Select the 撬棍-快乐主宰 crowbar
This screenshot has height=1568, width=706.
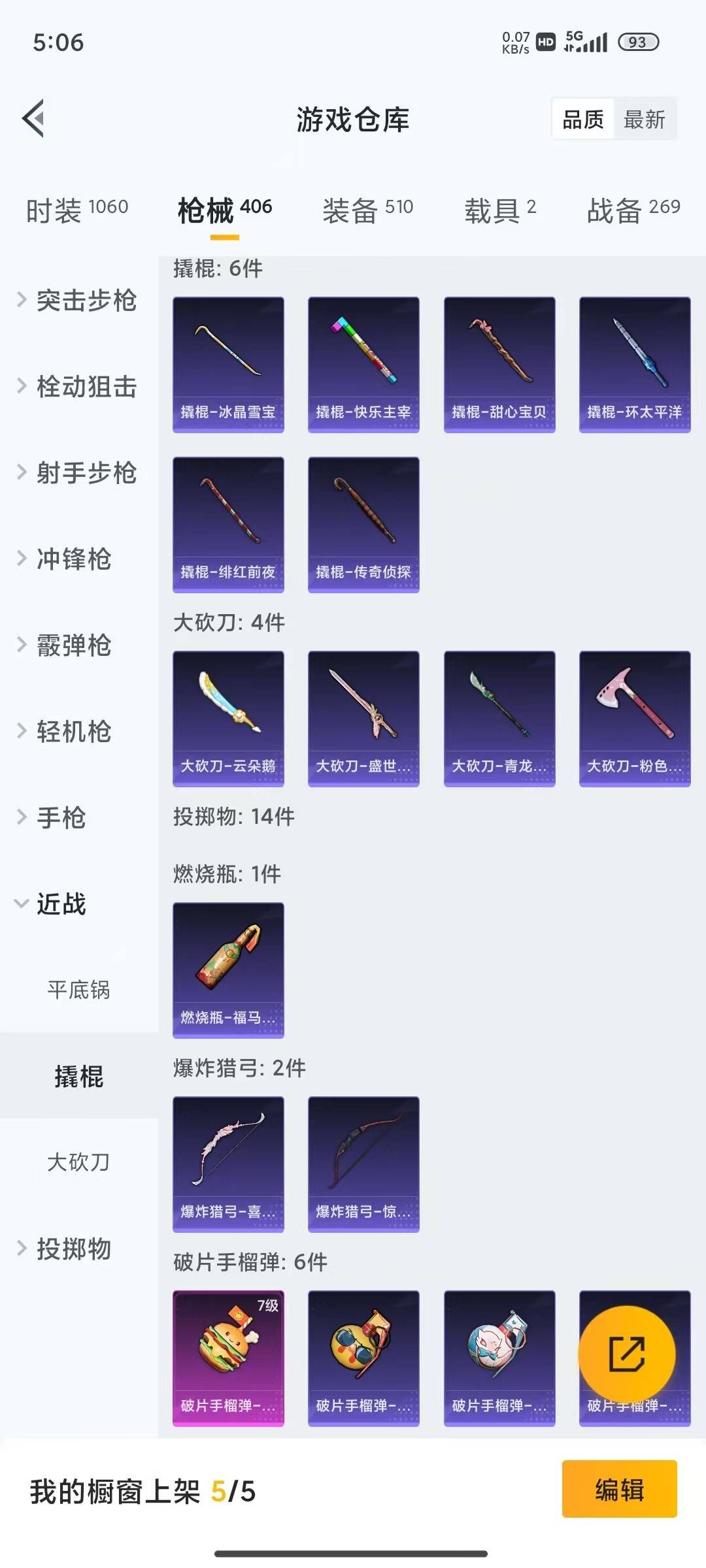(x=363, y=363)
